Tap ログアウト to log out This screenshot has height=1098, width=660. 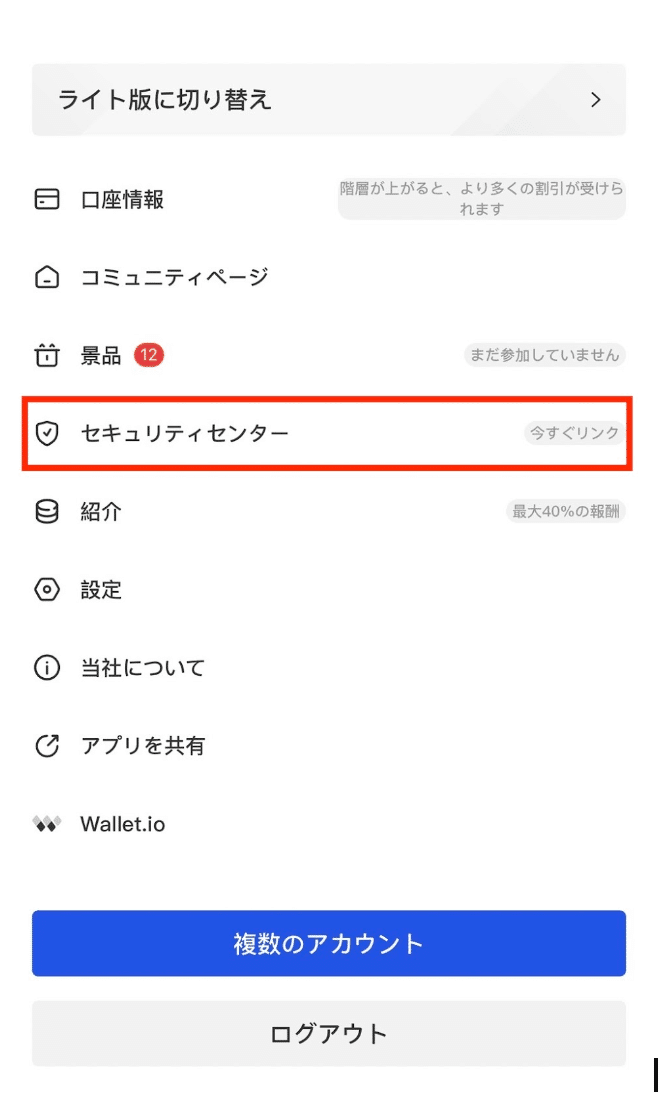coord(329,1034)
